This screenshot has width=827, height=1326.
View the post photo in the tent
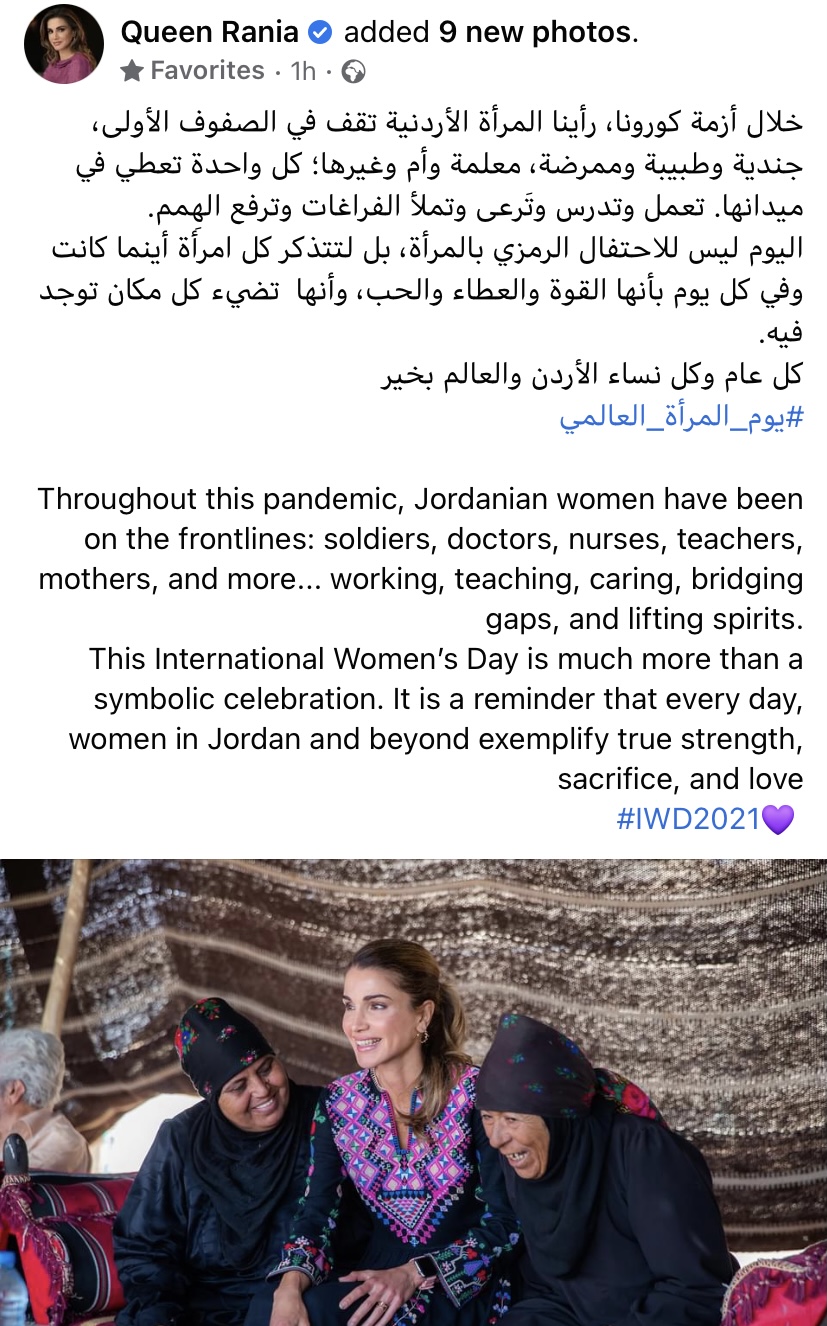(413, 1092)
